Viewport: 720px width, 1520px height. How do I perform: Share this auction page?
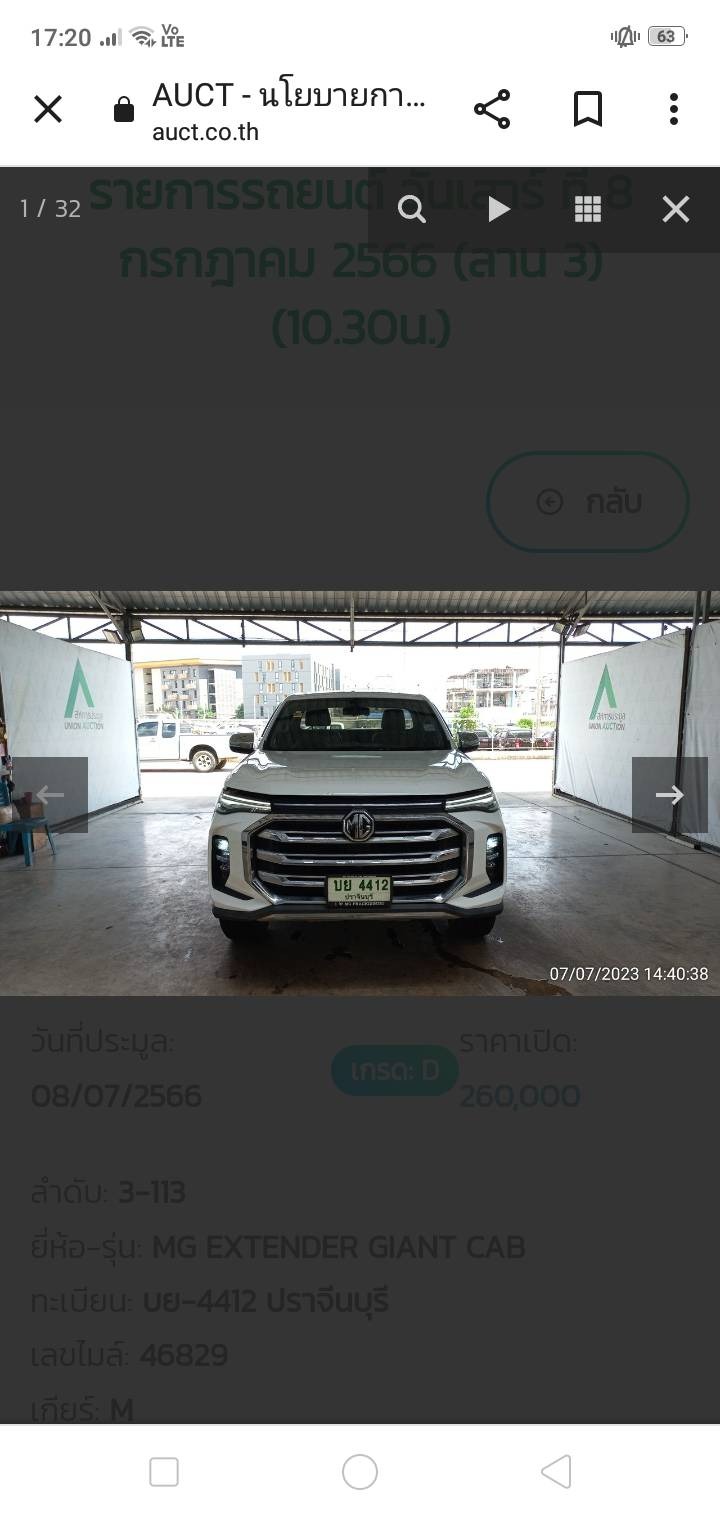pyautogui.click(x=491, y=109)
